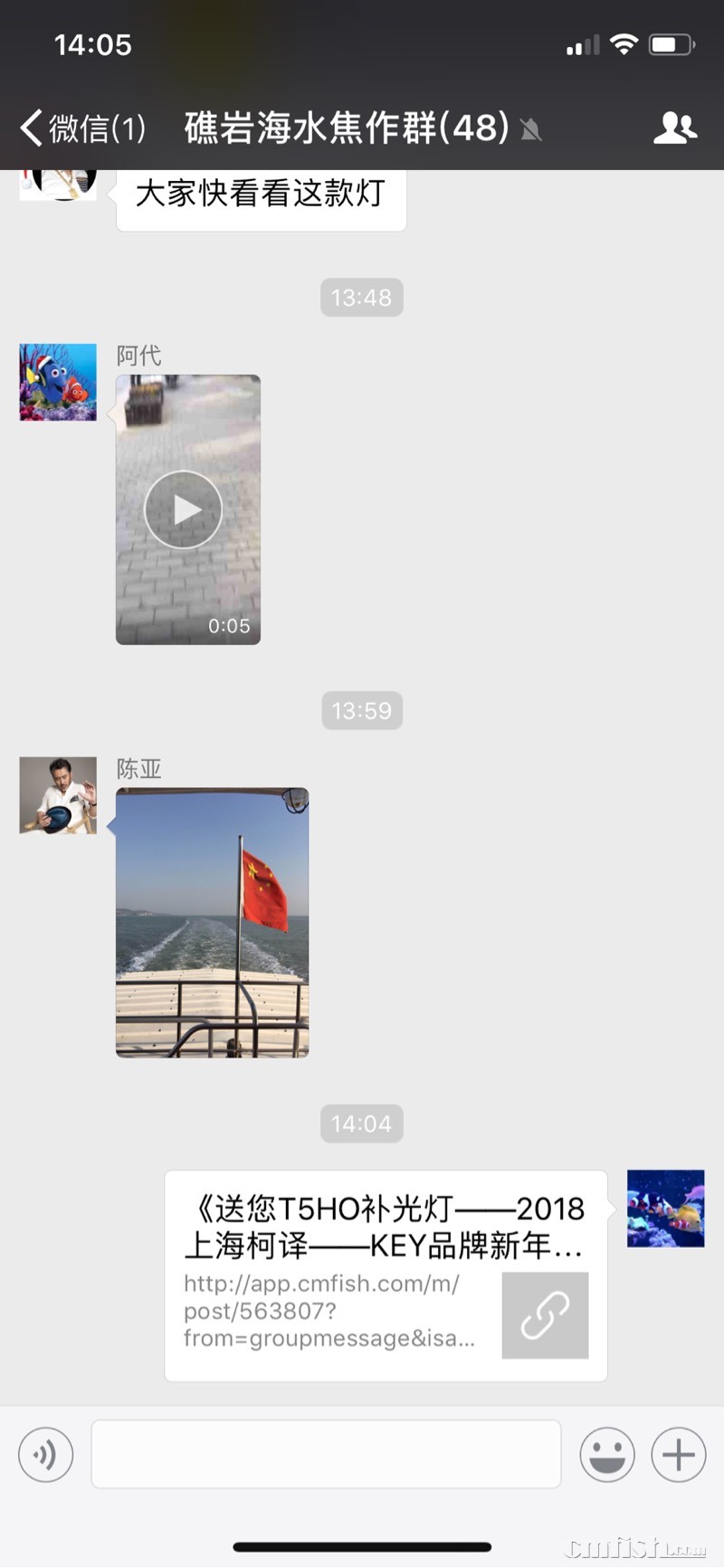
Task: Open the voice message input icon
Action: point(45,1455)
